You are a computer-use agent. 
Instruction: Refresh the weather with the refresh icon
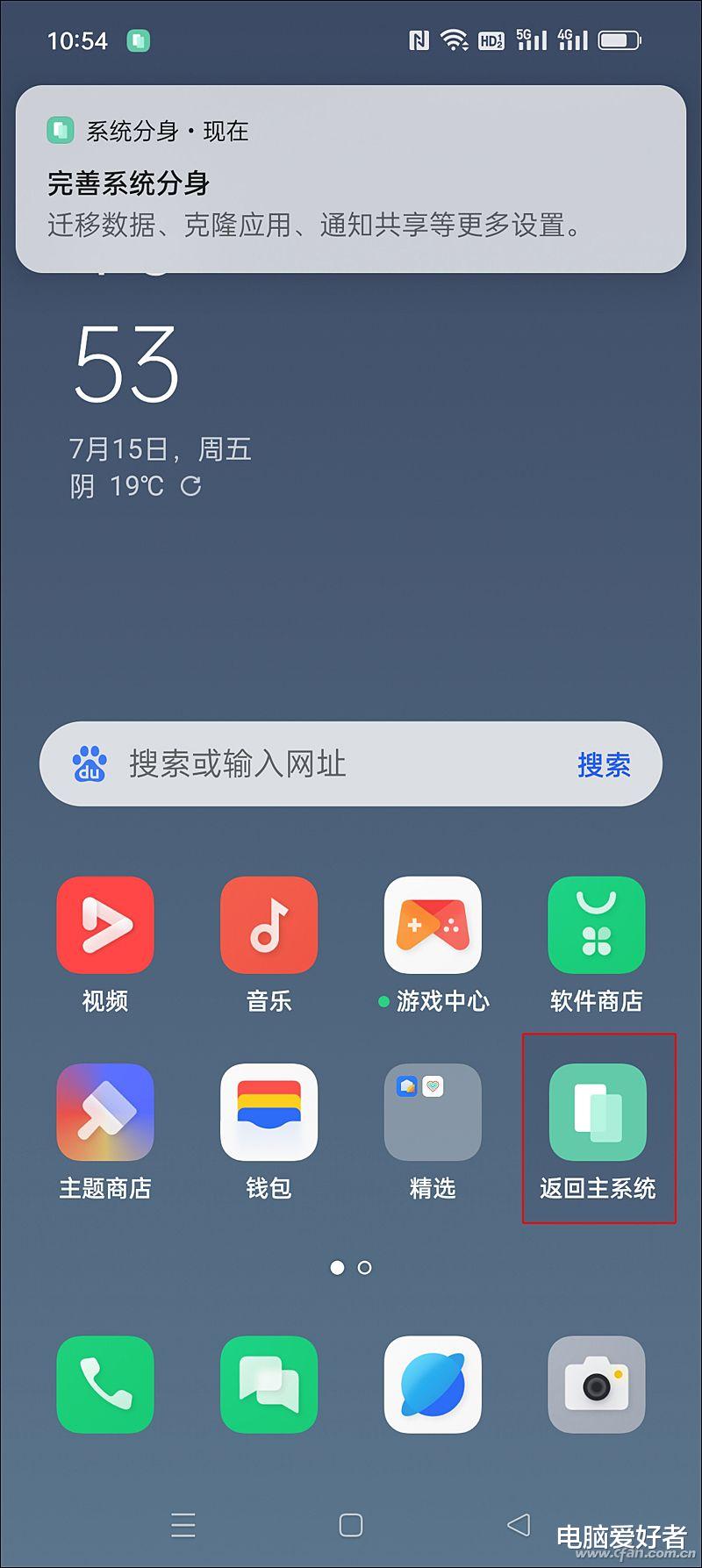point(192,485)
